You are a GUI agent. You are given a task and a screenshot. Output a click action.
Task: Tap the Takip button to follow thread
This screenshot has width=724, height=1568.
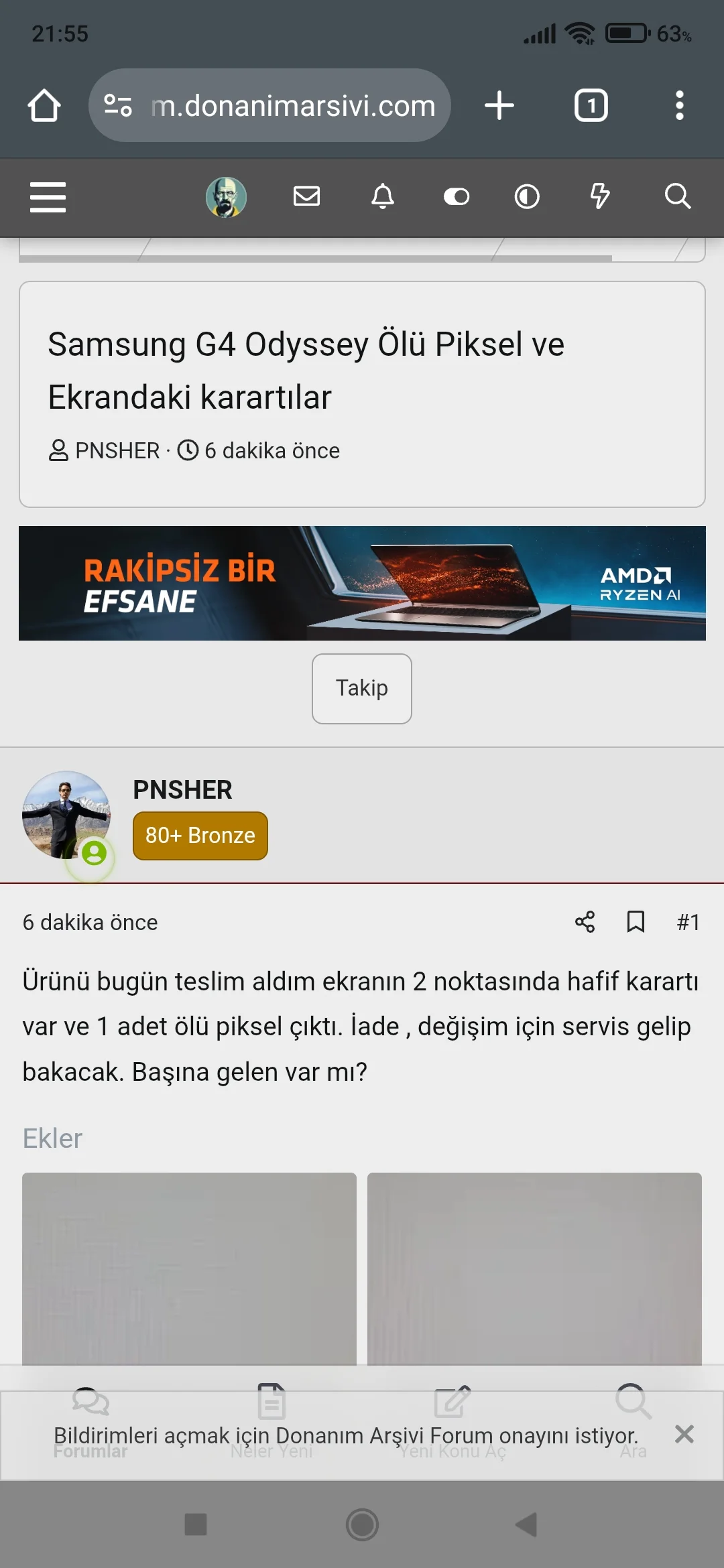[361, 688]
